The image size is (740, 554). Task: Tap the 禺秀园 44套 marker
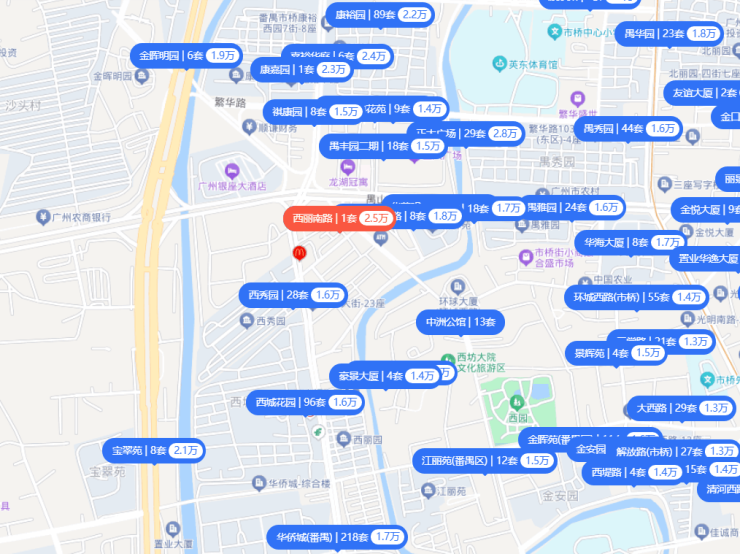[630, 128]
